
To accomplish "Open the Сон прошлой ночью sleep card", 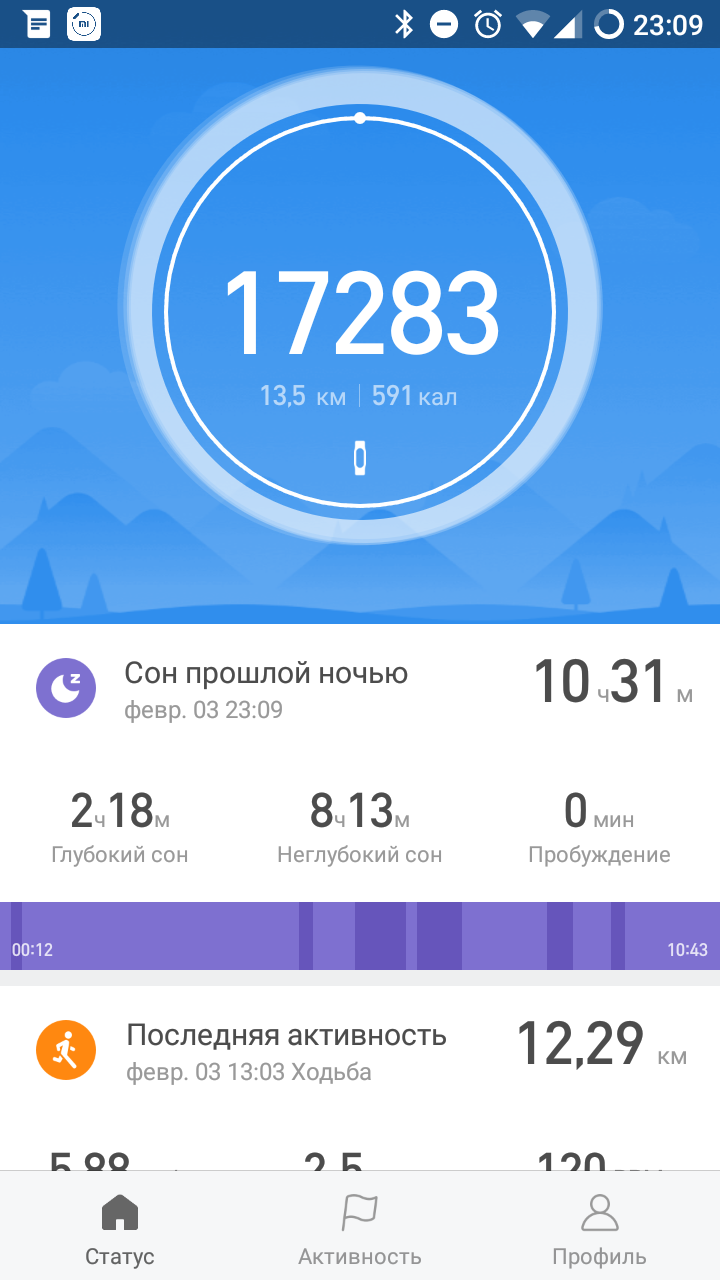I will 265,688.
